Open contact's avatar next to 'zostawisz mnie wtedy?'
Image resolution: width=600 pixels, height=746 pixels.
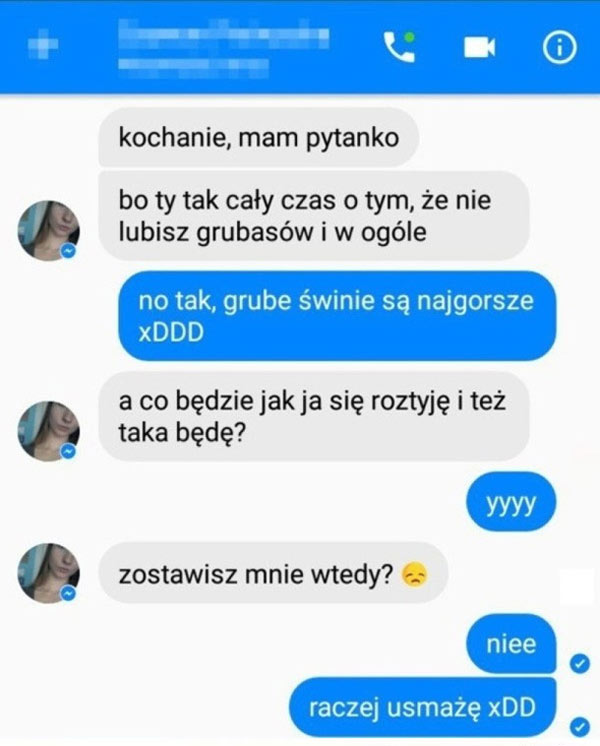coord(48,573)
